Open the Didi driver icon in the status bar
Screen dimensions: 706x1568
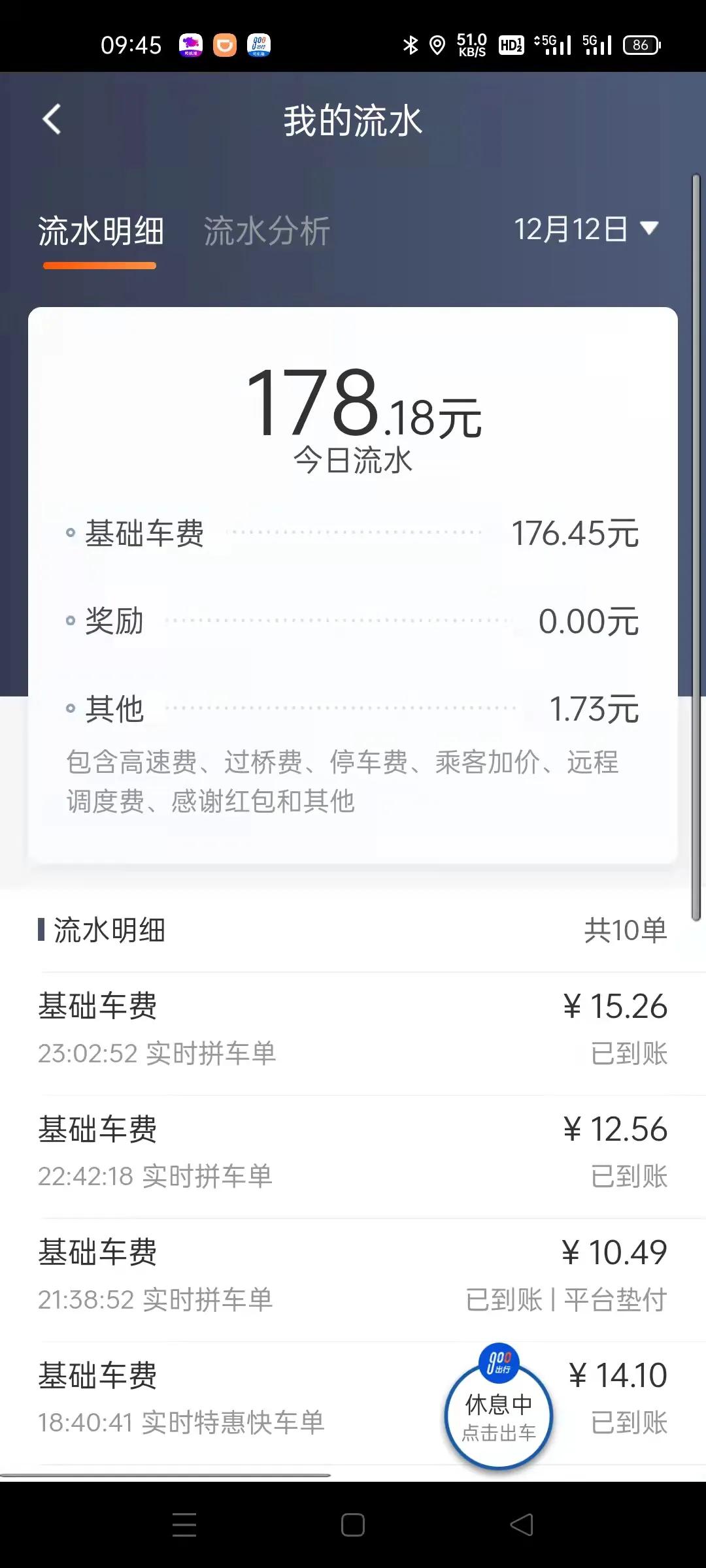click(x=225, y=46)
